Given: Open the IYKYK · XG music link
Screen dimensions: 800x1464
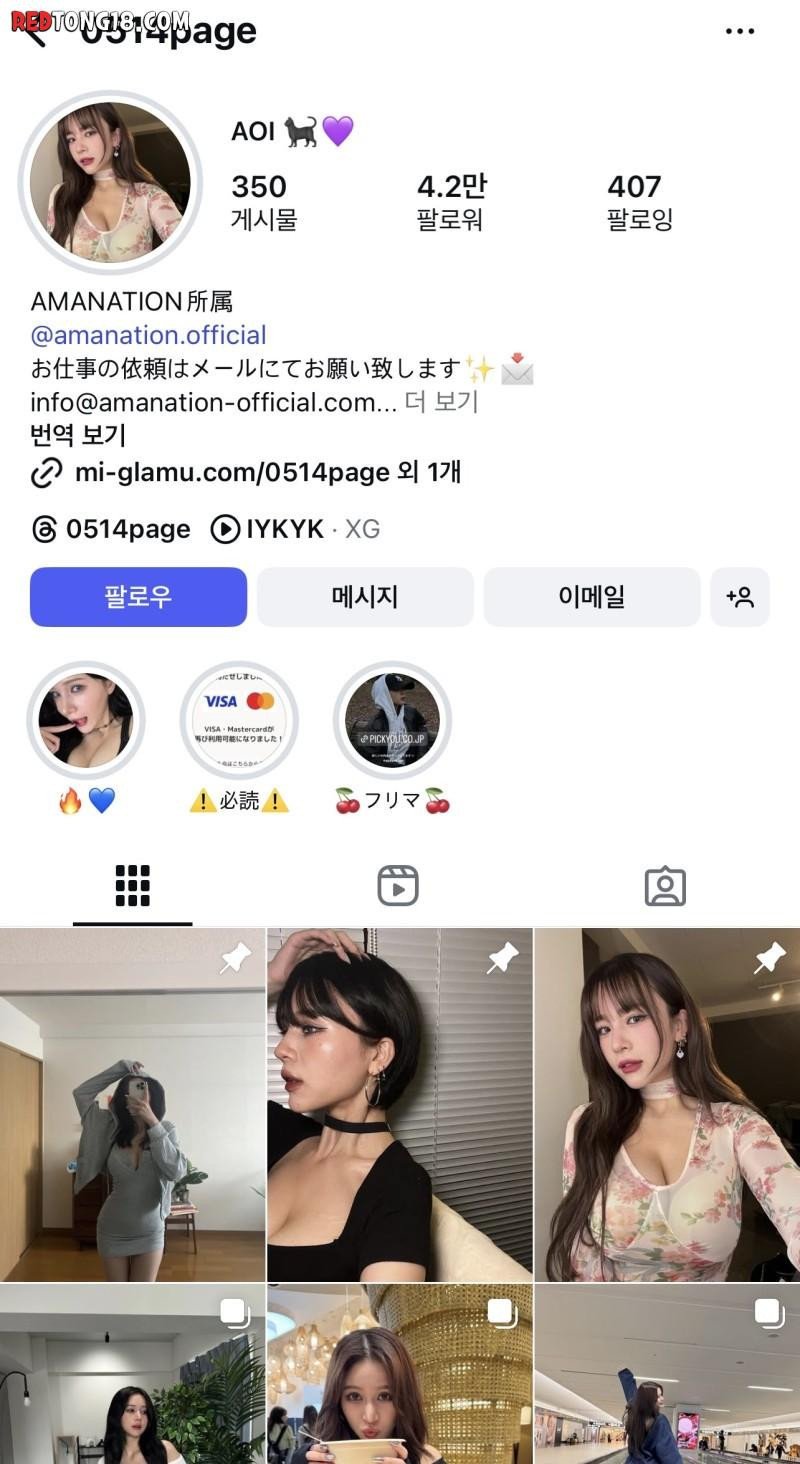Looking at the screenshot, I should (295, 529).
